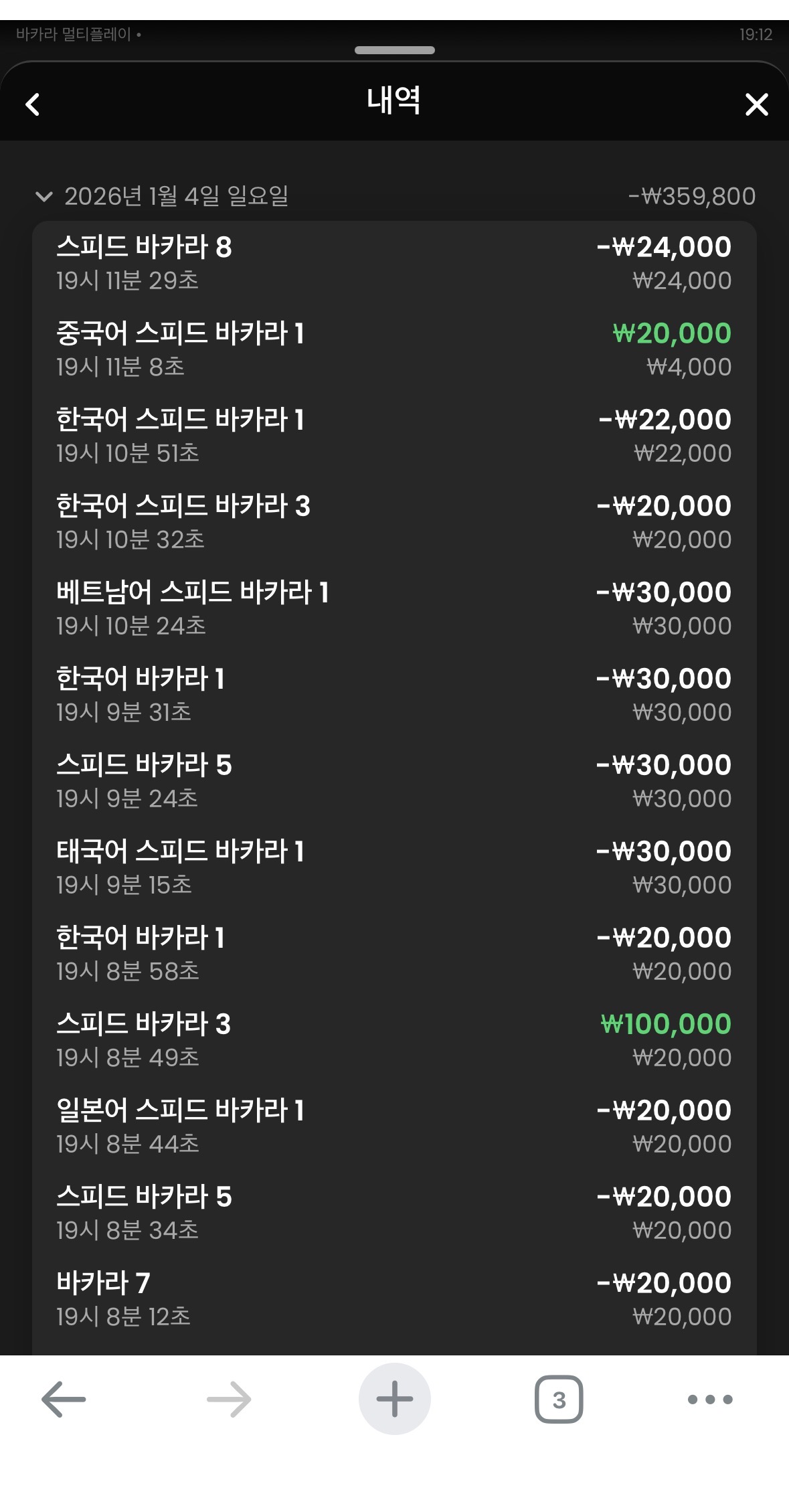The height and width of the screenshot is (1512, 789).
Task: Open the 일본어 스피드 바카라 1 entry
Action: pyautogui.click(x=393, y=1126)
